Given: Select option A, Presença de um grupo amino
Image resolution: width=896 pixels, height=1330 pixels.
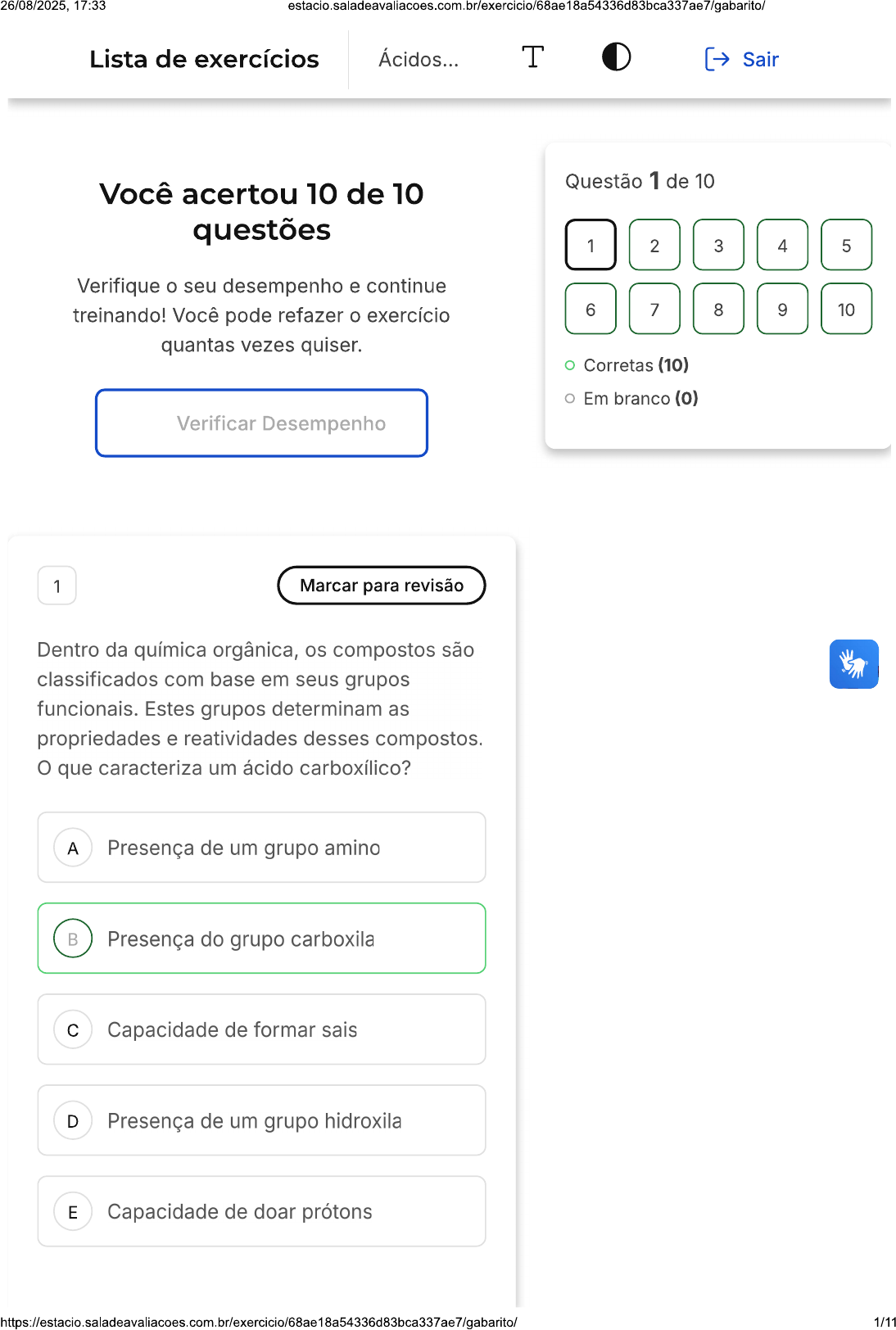Looking at the screenshot, I should point(261,848).
